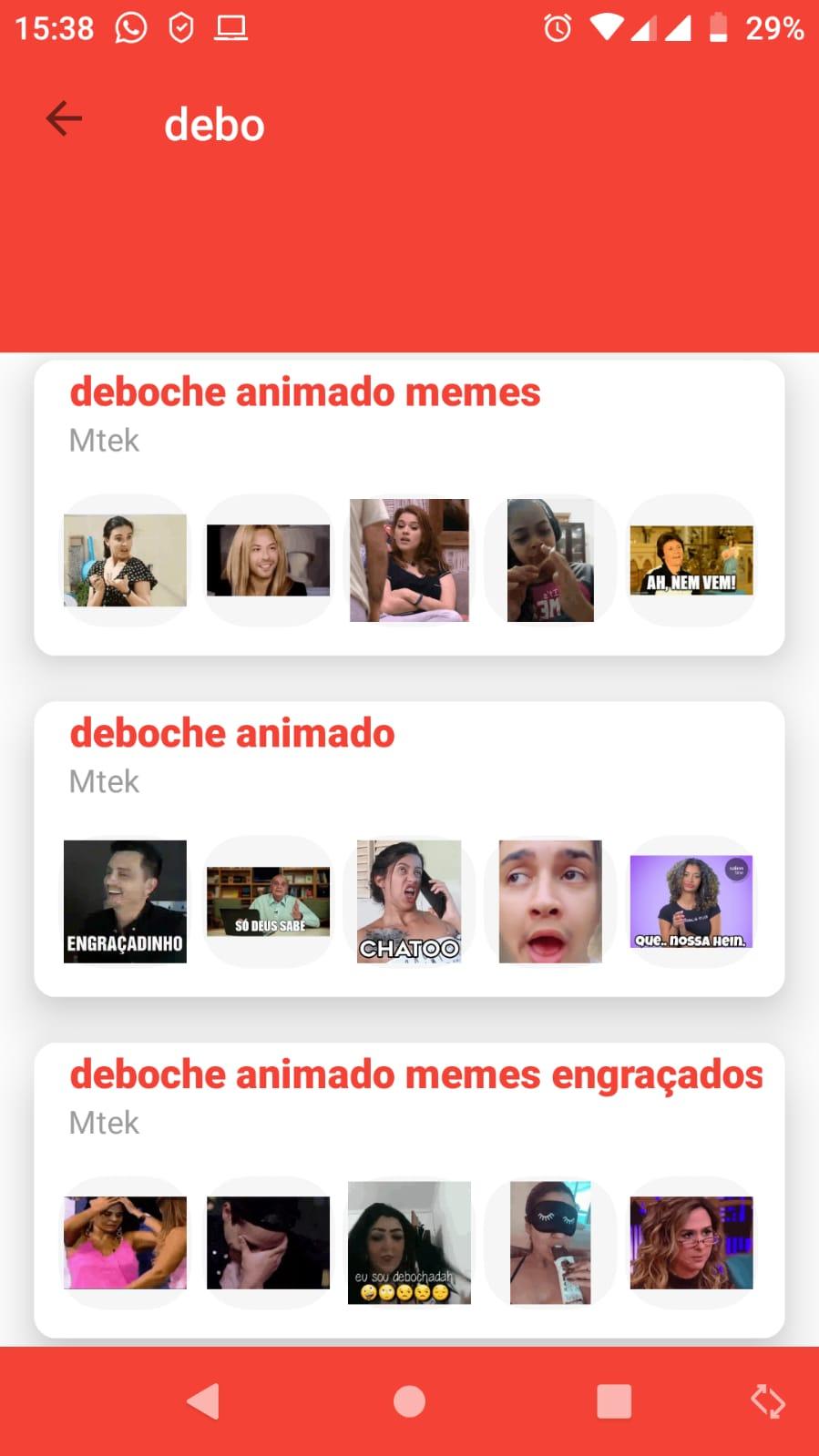The height and width of the screenshot is (1456, 819).
Task: Tap the WhatsApp icon in the status bar
Action: (x=128, y=28)
